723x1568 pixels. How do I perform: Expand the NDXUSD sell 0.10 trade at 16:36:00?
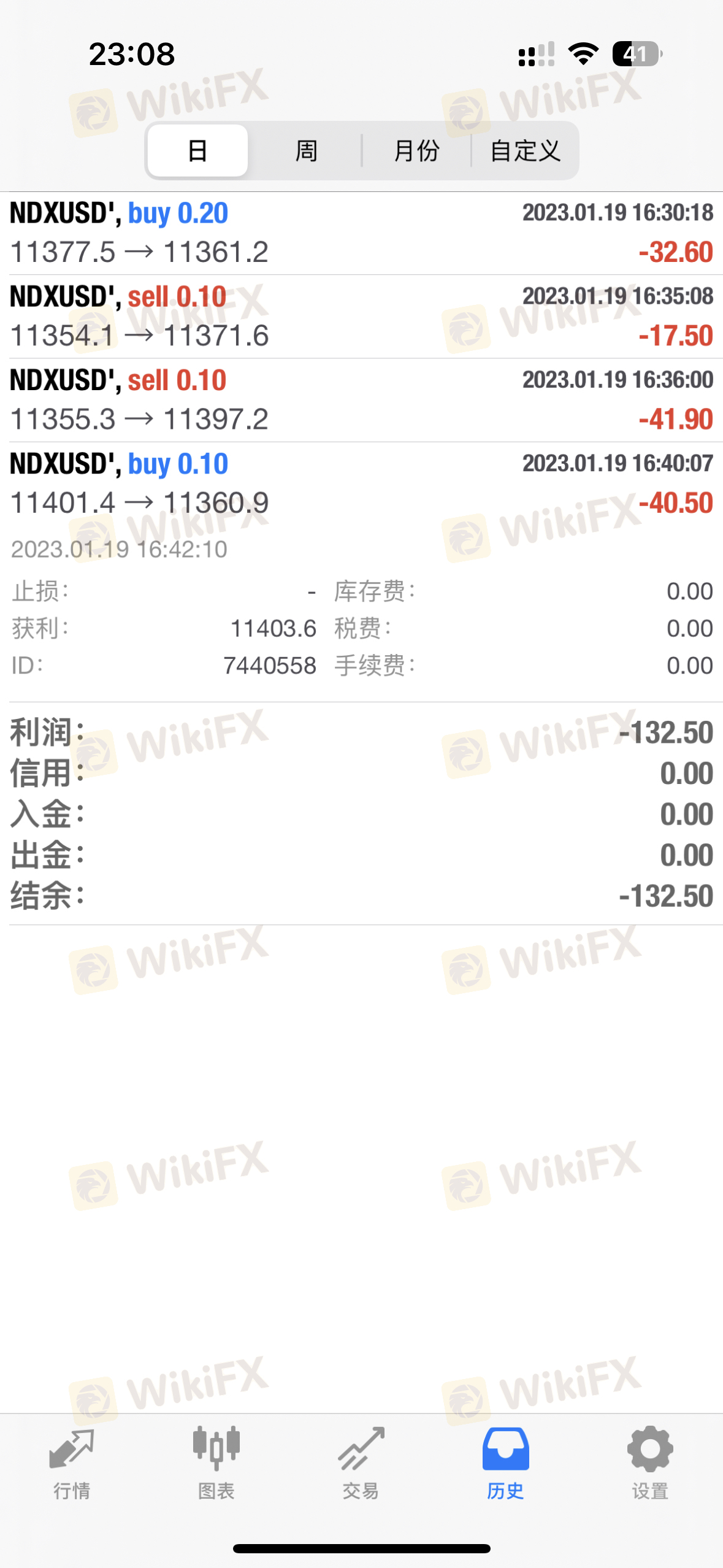[x=361, y=400]
